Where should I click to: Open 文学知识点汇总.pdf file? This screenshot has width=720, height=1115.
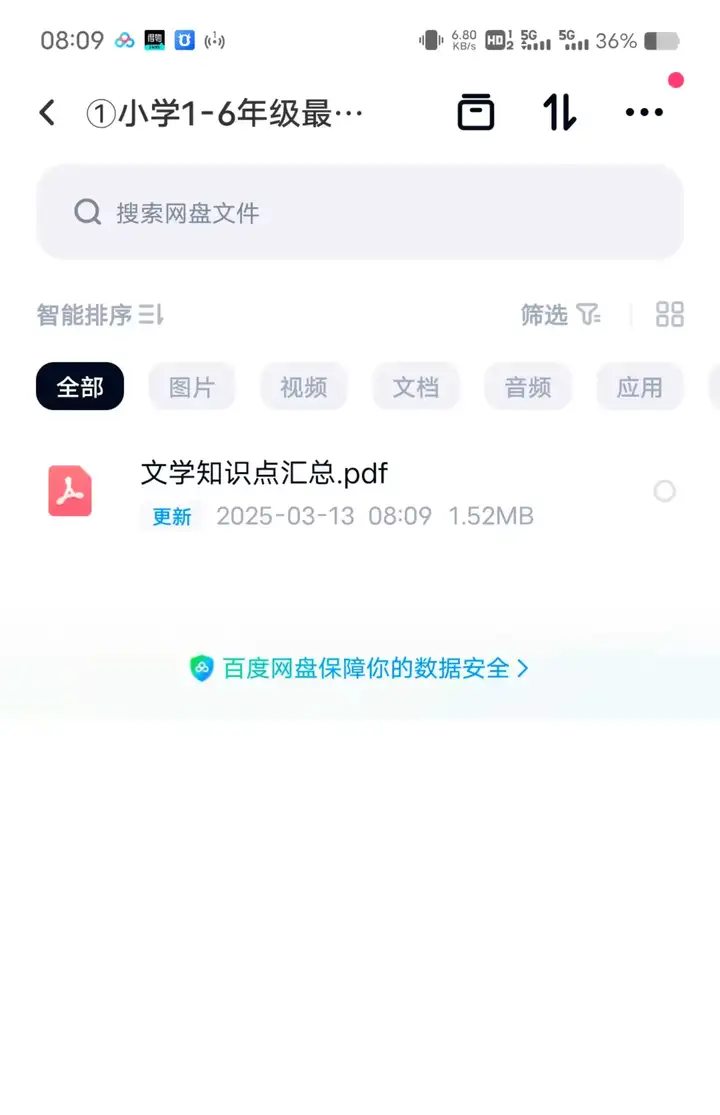coord(265,474)
